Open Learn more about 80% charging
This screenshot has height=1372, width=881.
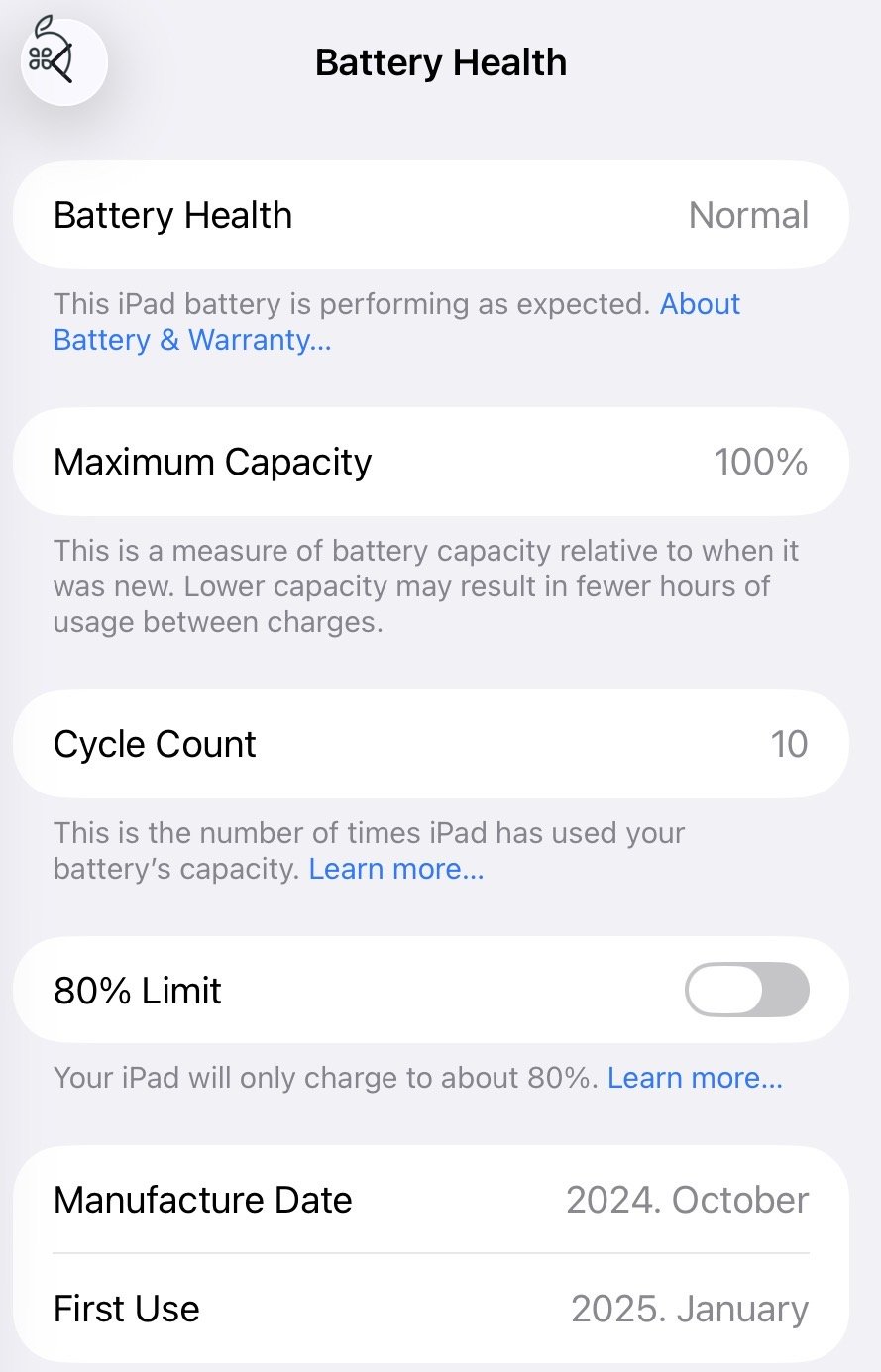tap(695, 1078)
